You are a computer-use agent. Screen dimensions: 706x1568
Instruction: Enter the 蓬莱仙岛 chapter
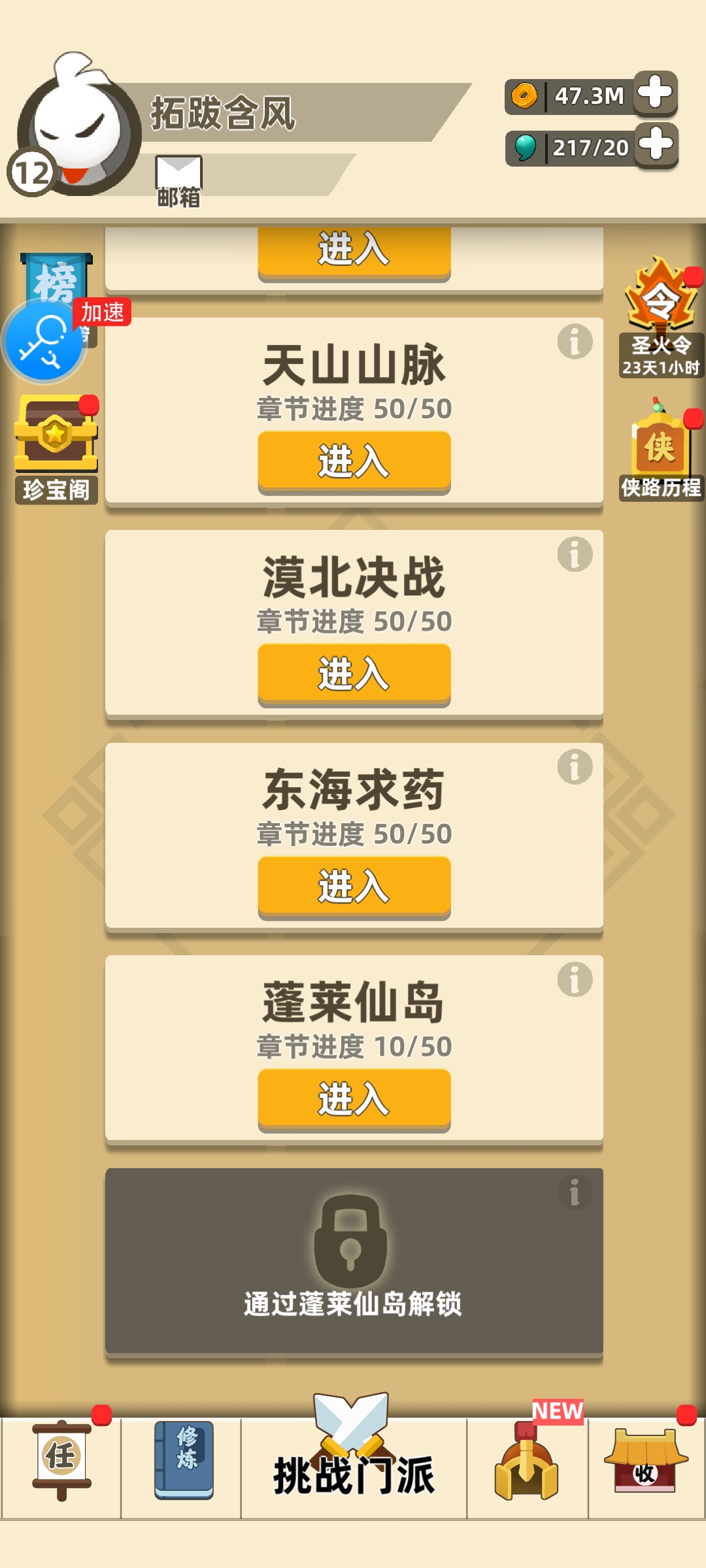[354, 1099]
